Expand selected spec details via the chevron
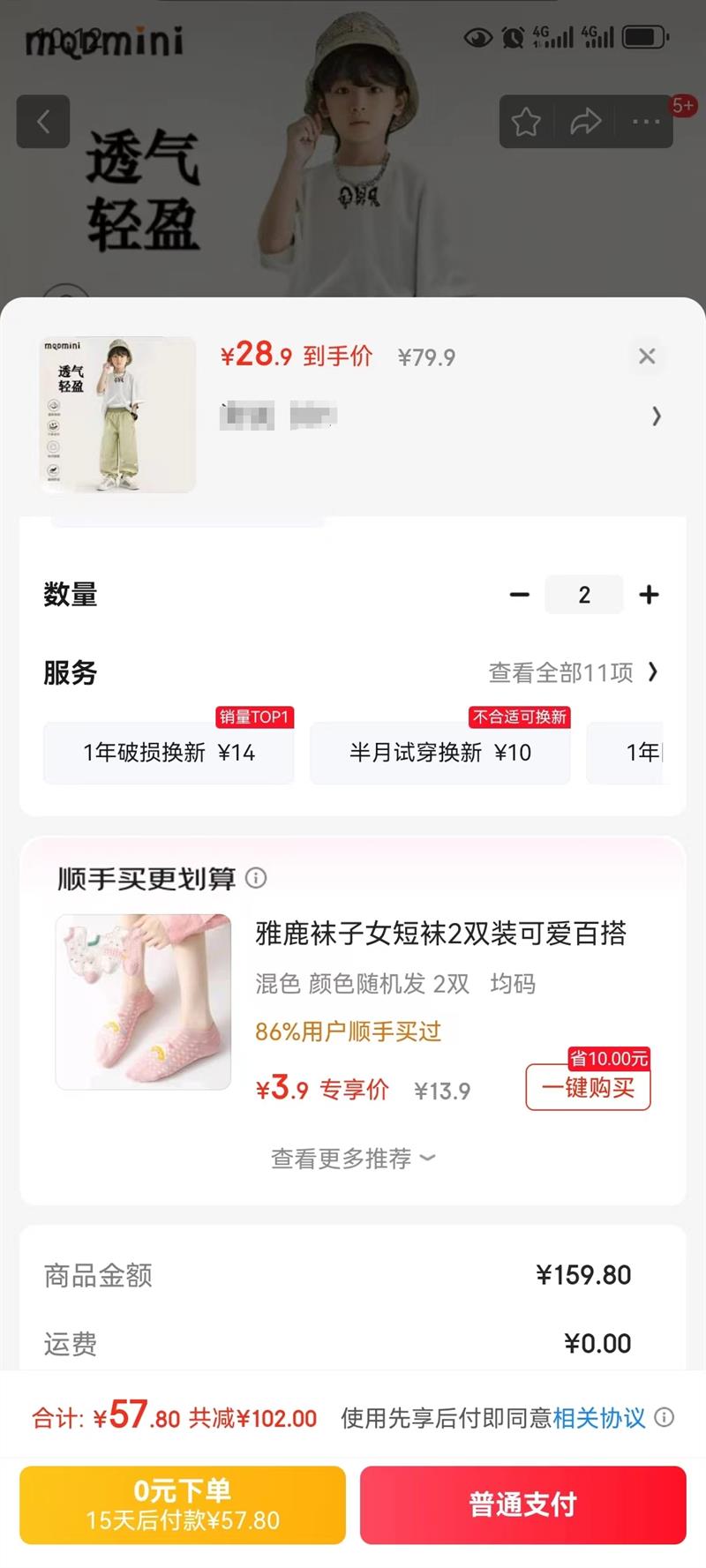 coord(656,416)
